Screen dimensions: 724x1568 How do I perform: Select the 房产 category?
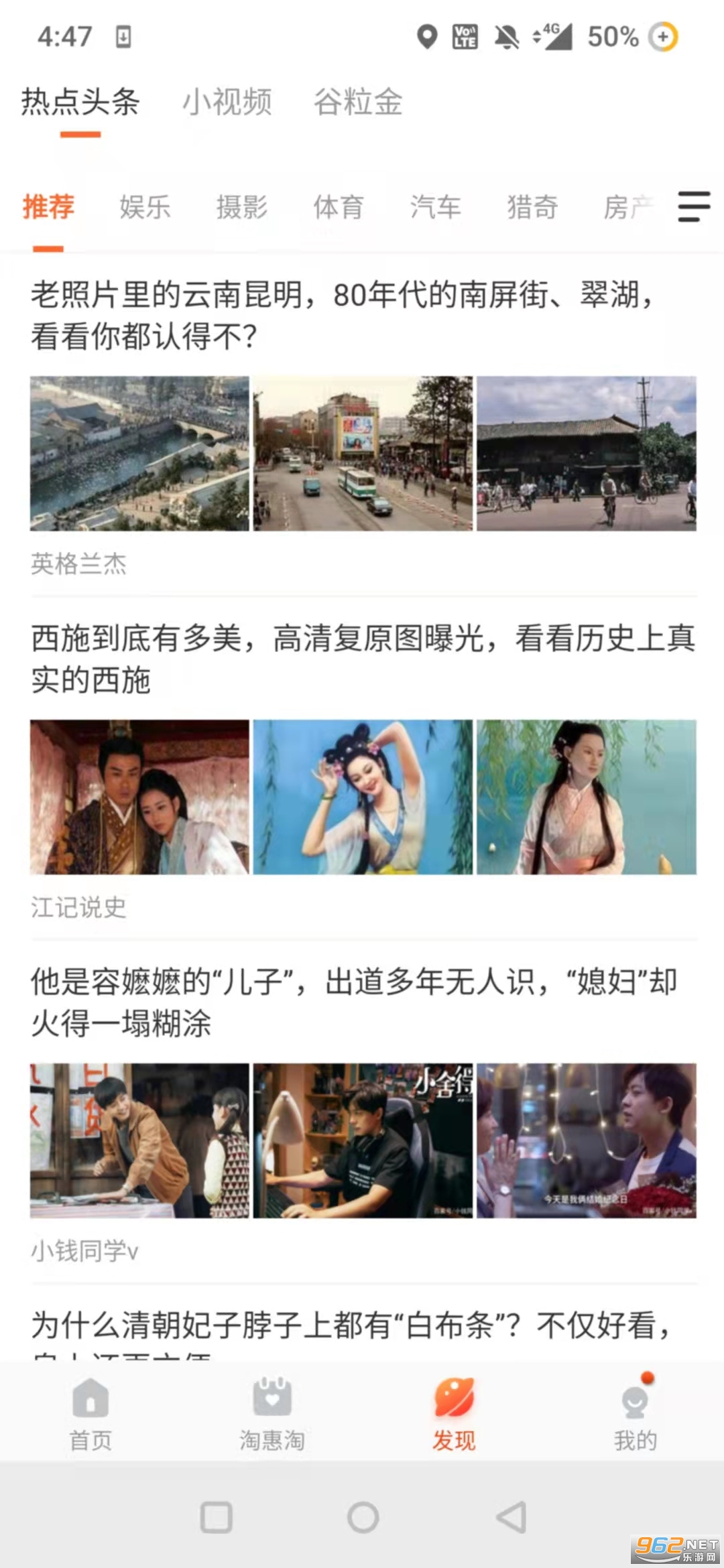click(x=627, y=207)
